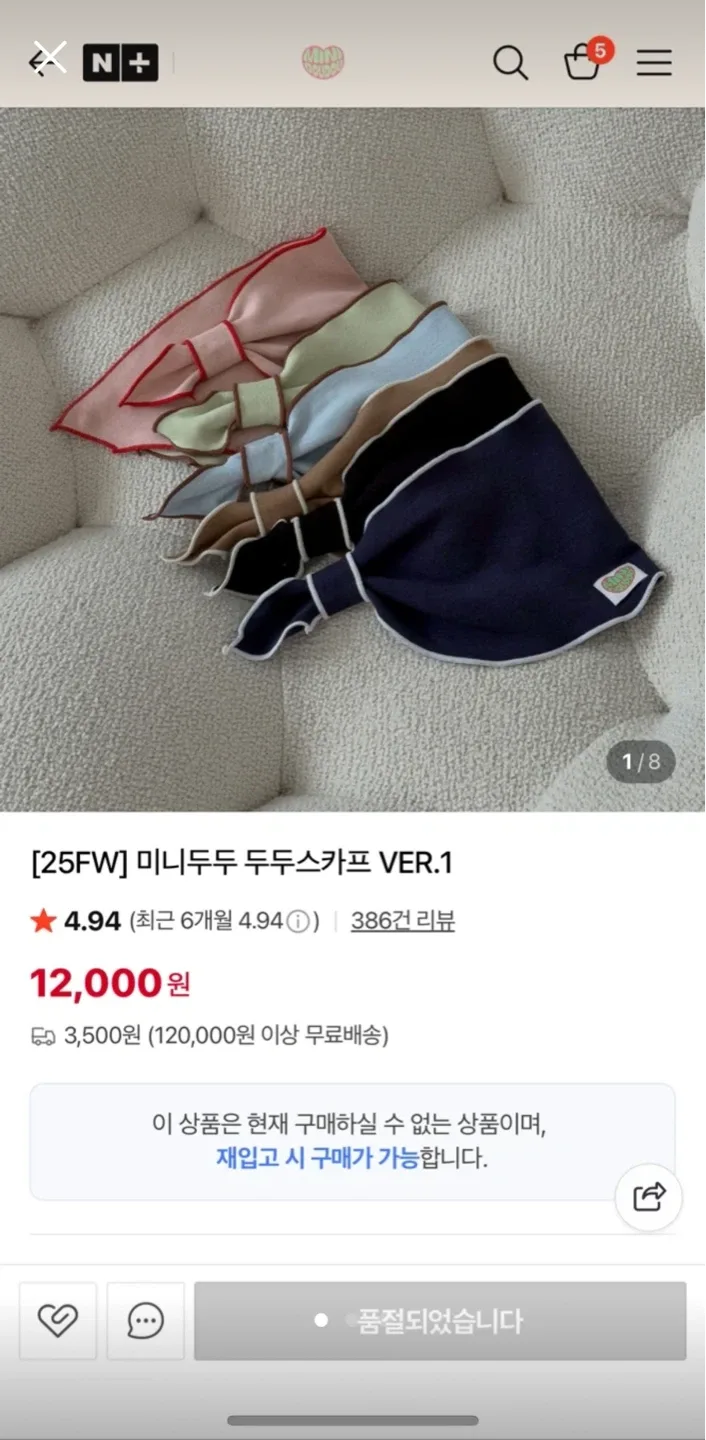Open the shopping cart with 5 items
Screen dimensions: 706x1440
point(584,62)
